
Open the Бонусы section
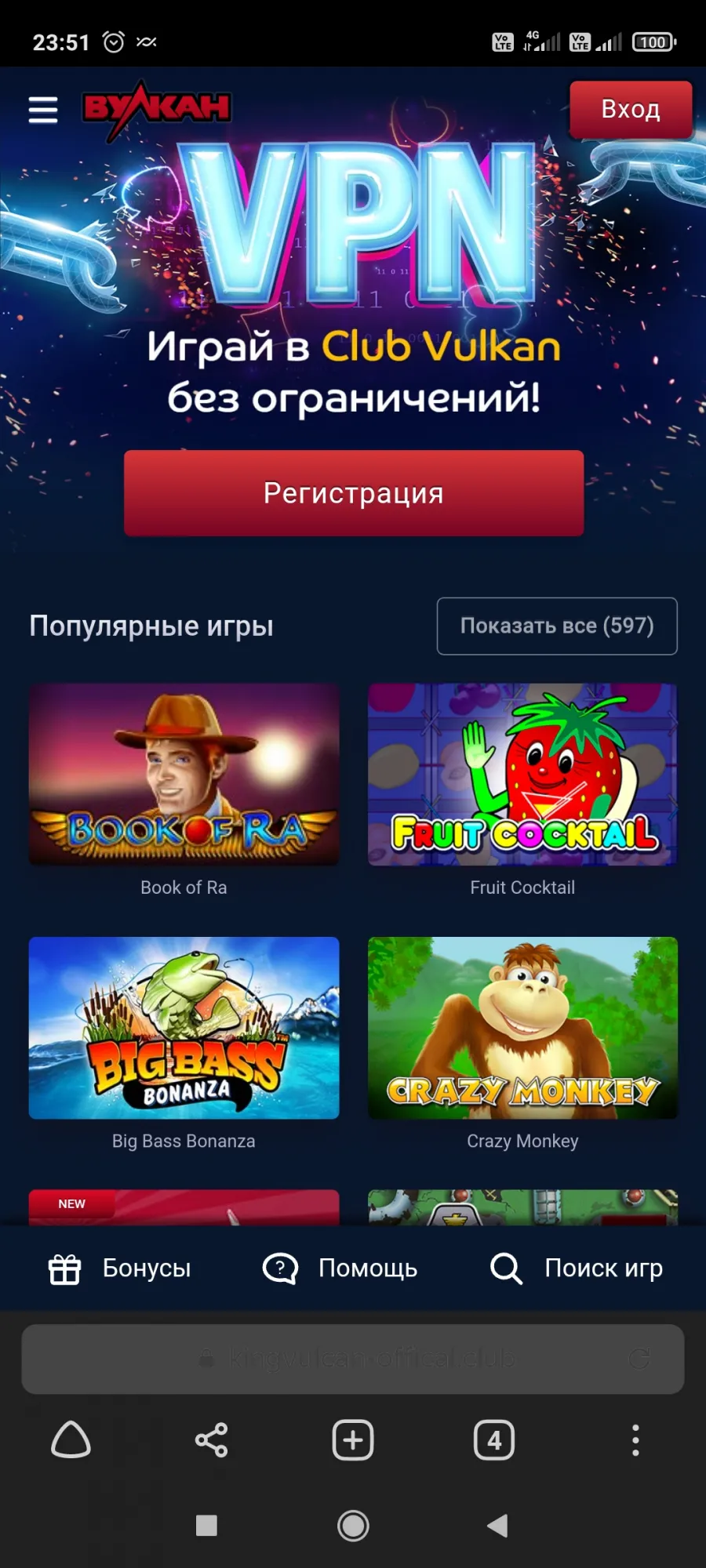tap(119, 1269)
